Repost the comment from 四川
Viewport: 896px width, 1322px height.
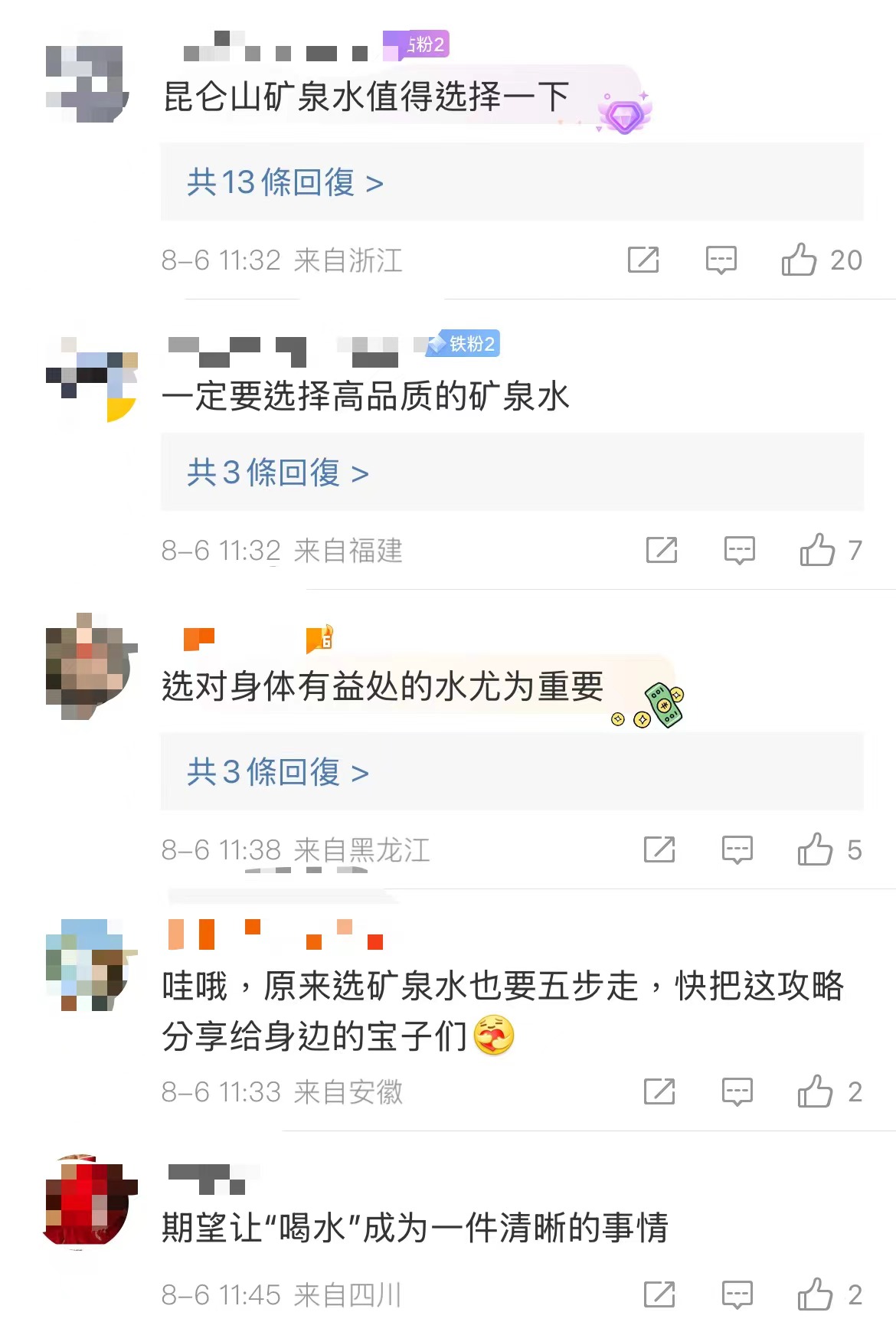(659, 1294)
